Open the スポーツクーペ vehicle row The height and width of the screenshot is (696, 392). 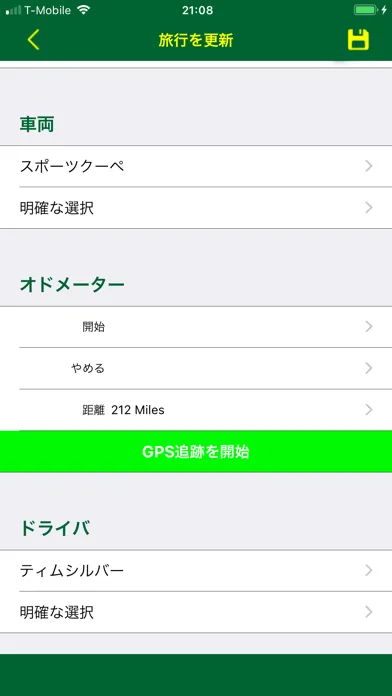pos(196,166)
